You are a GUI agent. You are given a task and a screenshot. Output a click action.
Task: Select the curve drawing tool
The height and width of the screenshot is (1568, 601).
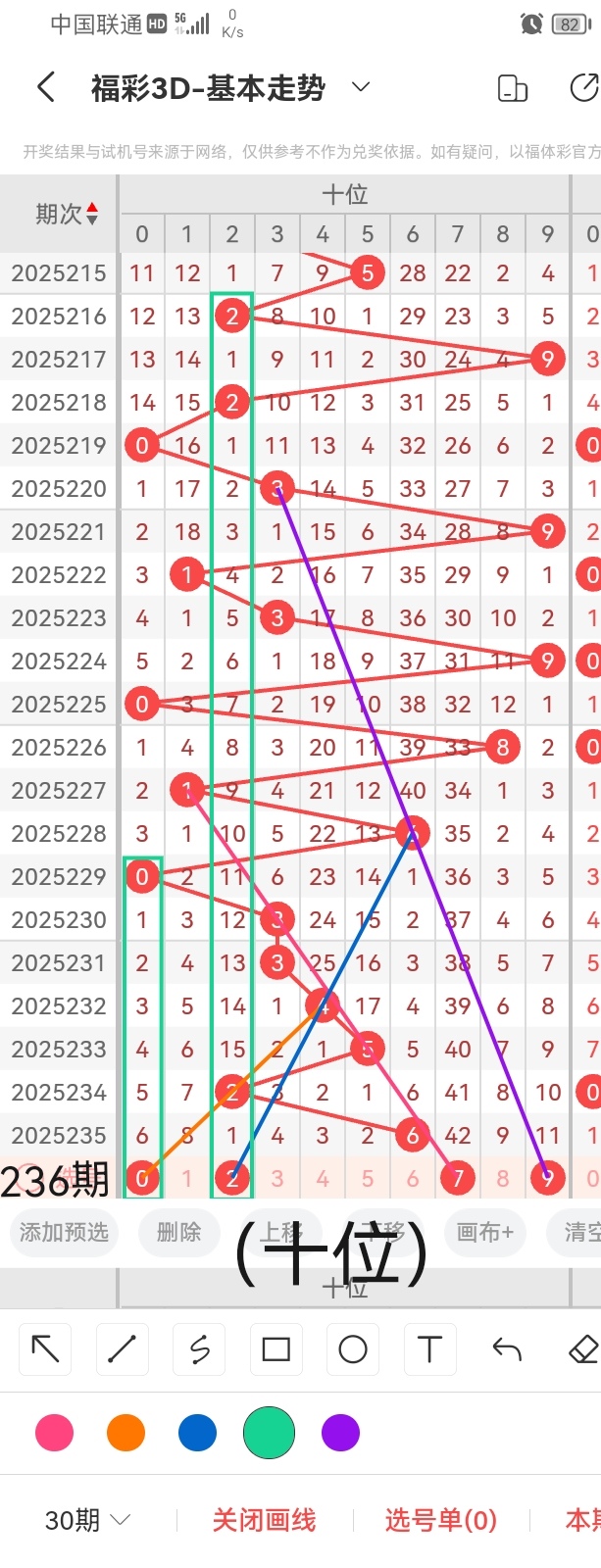[x=199, y=1349]
